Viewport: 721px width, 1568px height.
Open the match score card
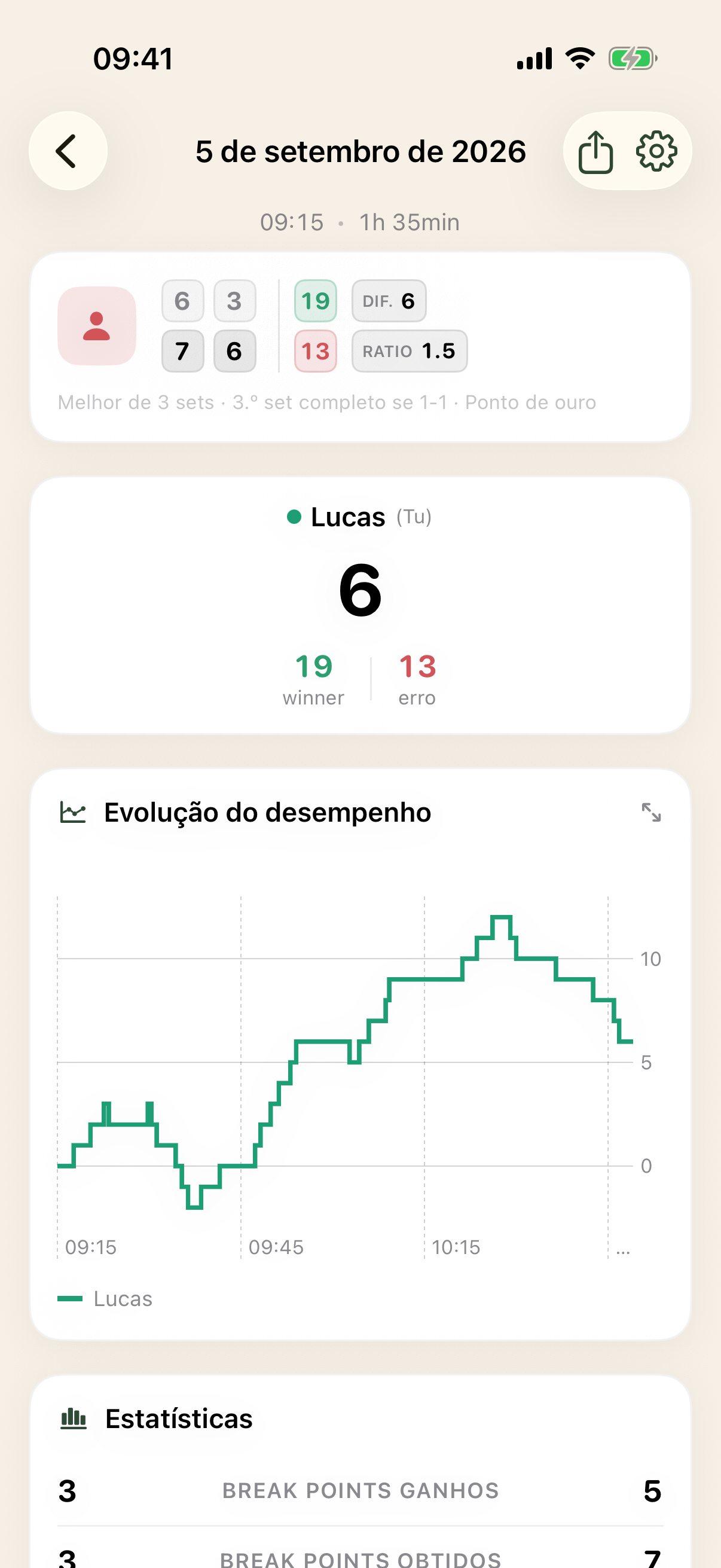360,347
